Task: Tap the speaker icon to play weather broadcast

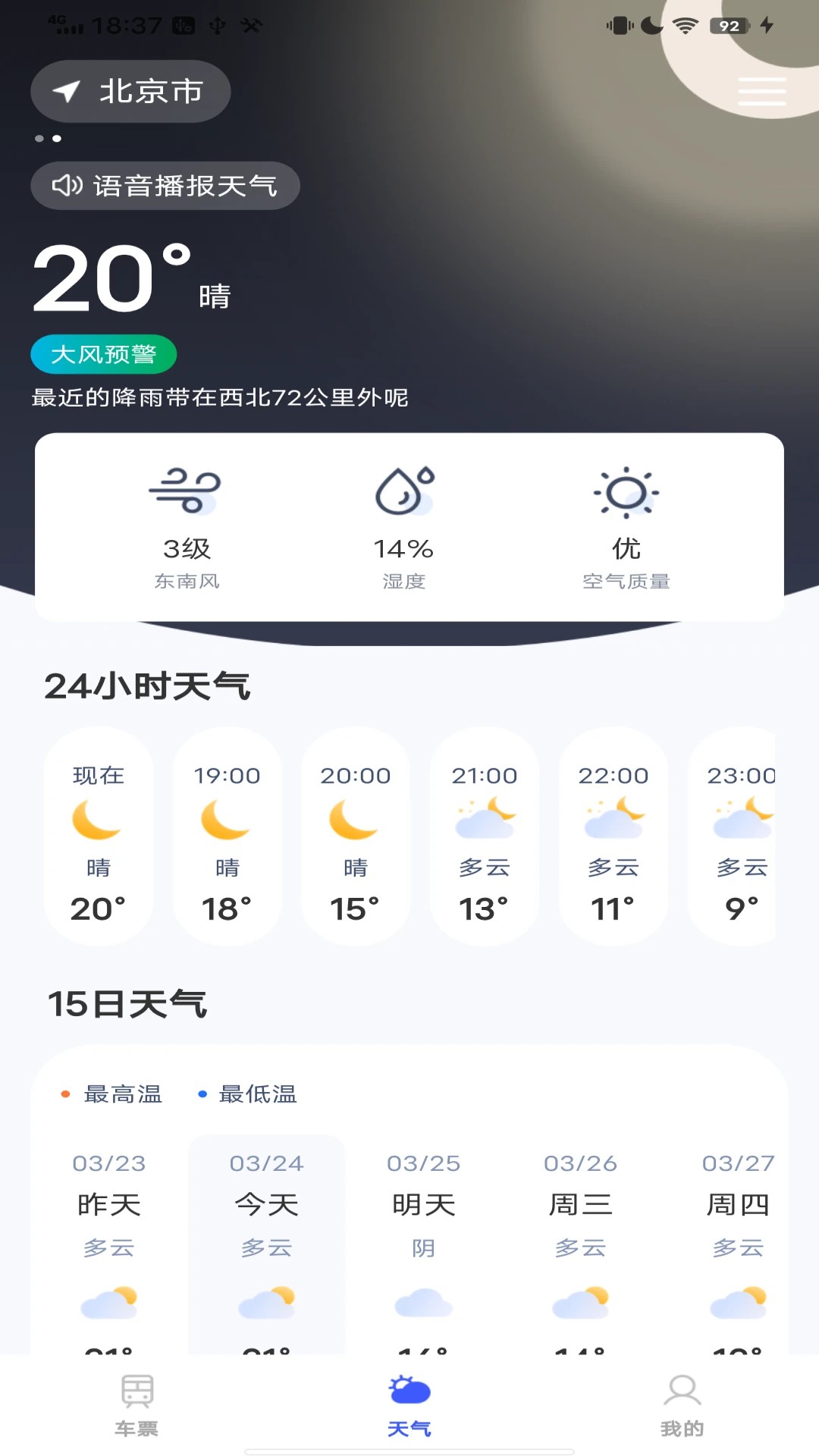Action: tap(67, 185)
